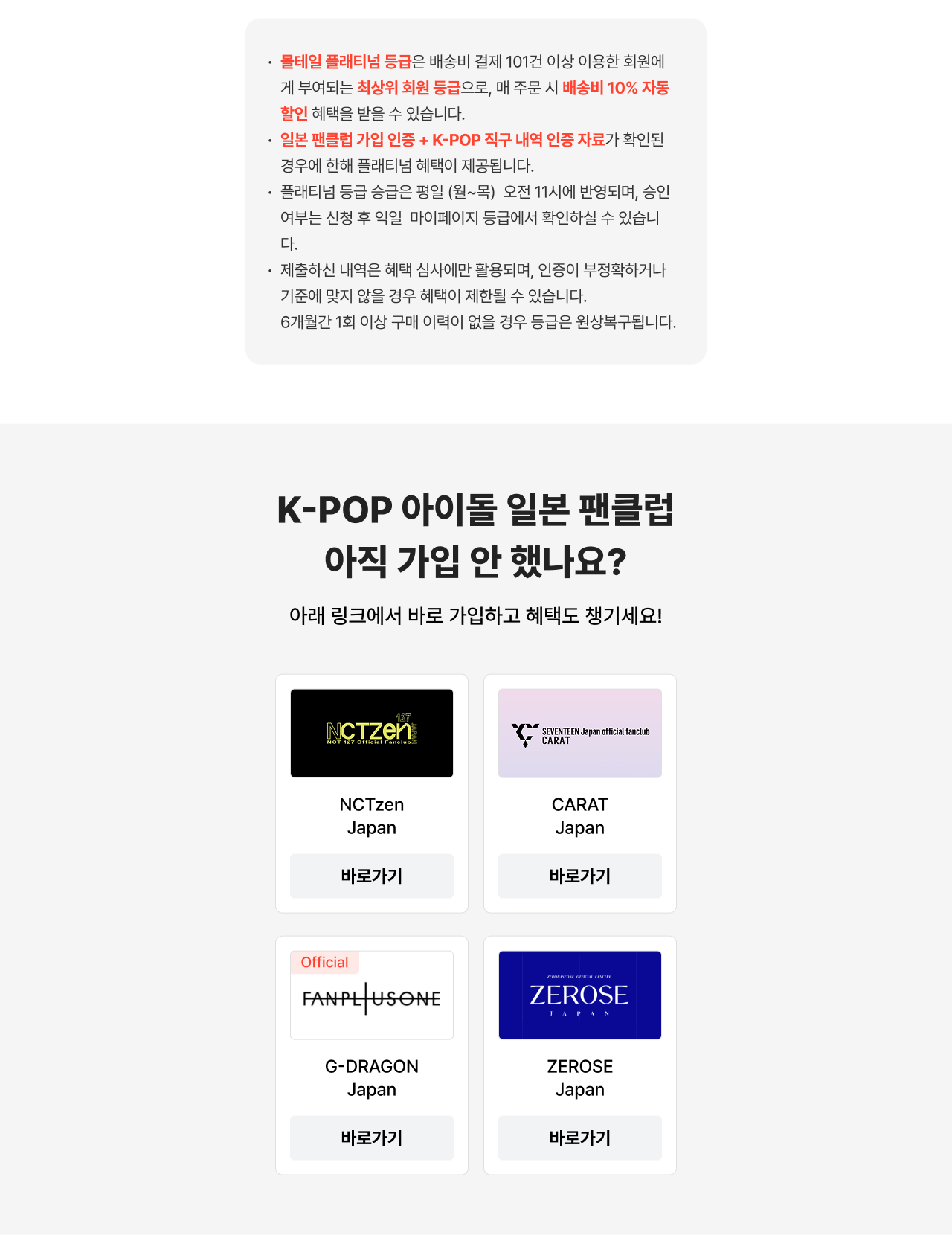This screenshot has width=952, height=1235.
Task: Open the FANPLUSONE Official banner
Action: (x=371, y=997)
